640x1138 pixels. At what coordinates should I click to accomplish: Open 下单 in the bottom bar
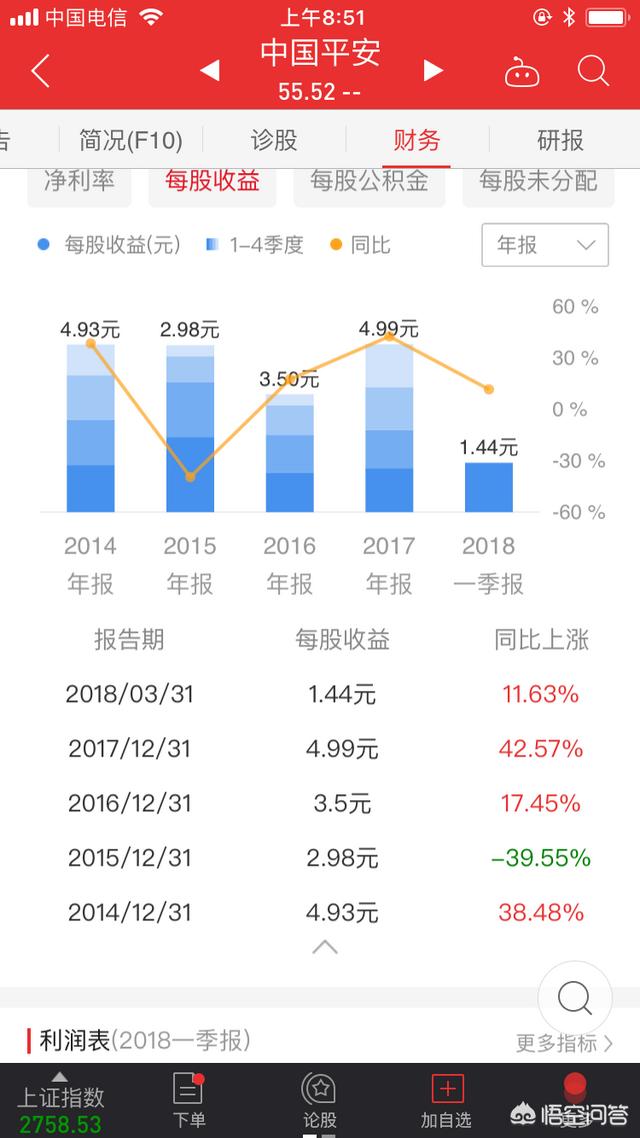pyautogui.click(x=188, y=1100)
